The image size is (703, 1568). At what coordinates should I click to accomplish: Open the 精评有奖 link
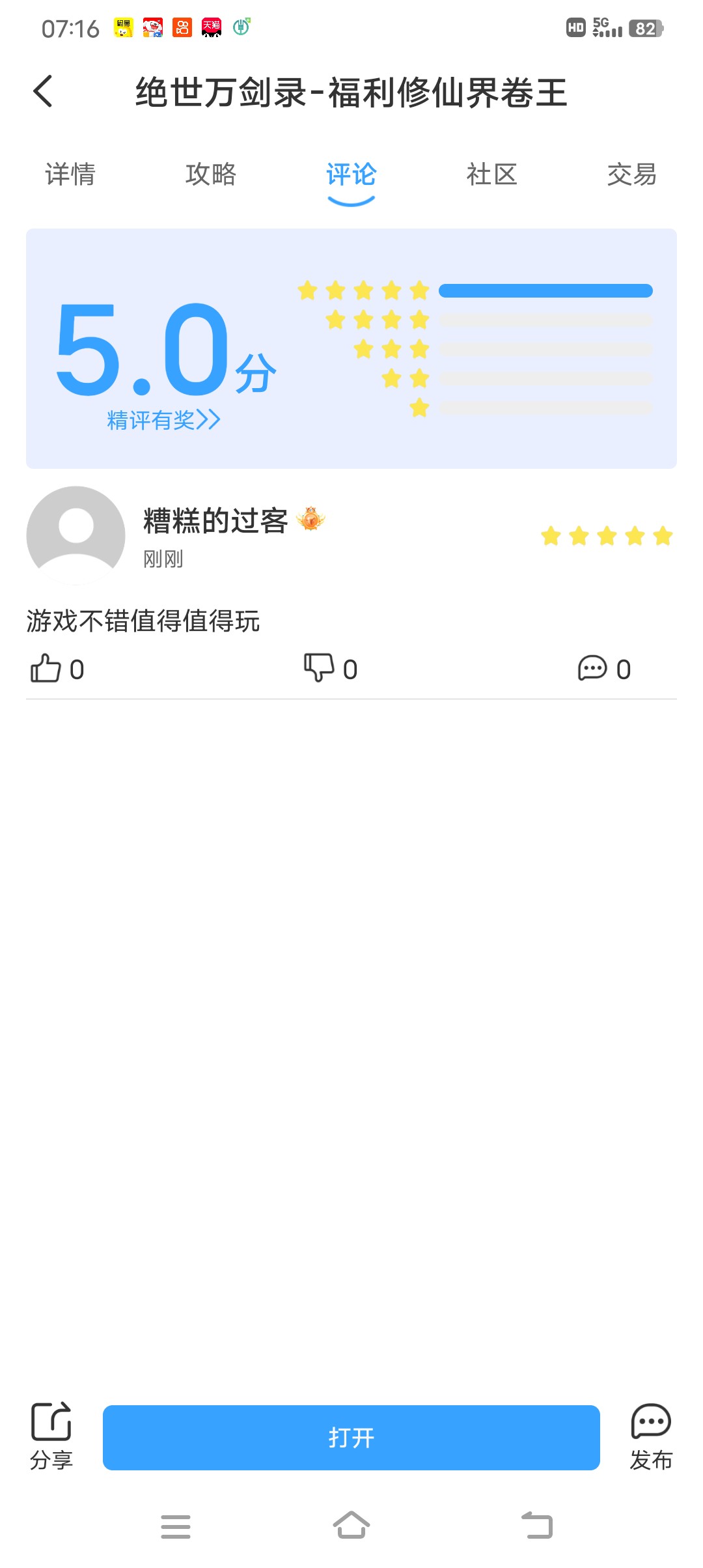163,420
